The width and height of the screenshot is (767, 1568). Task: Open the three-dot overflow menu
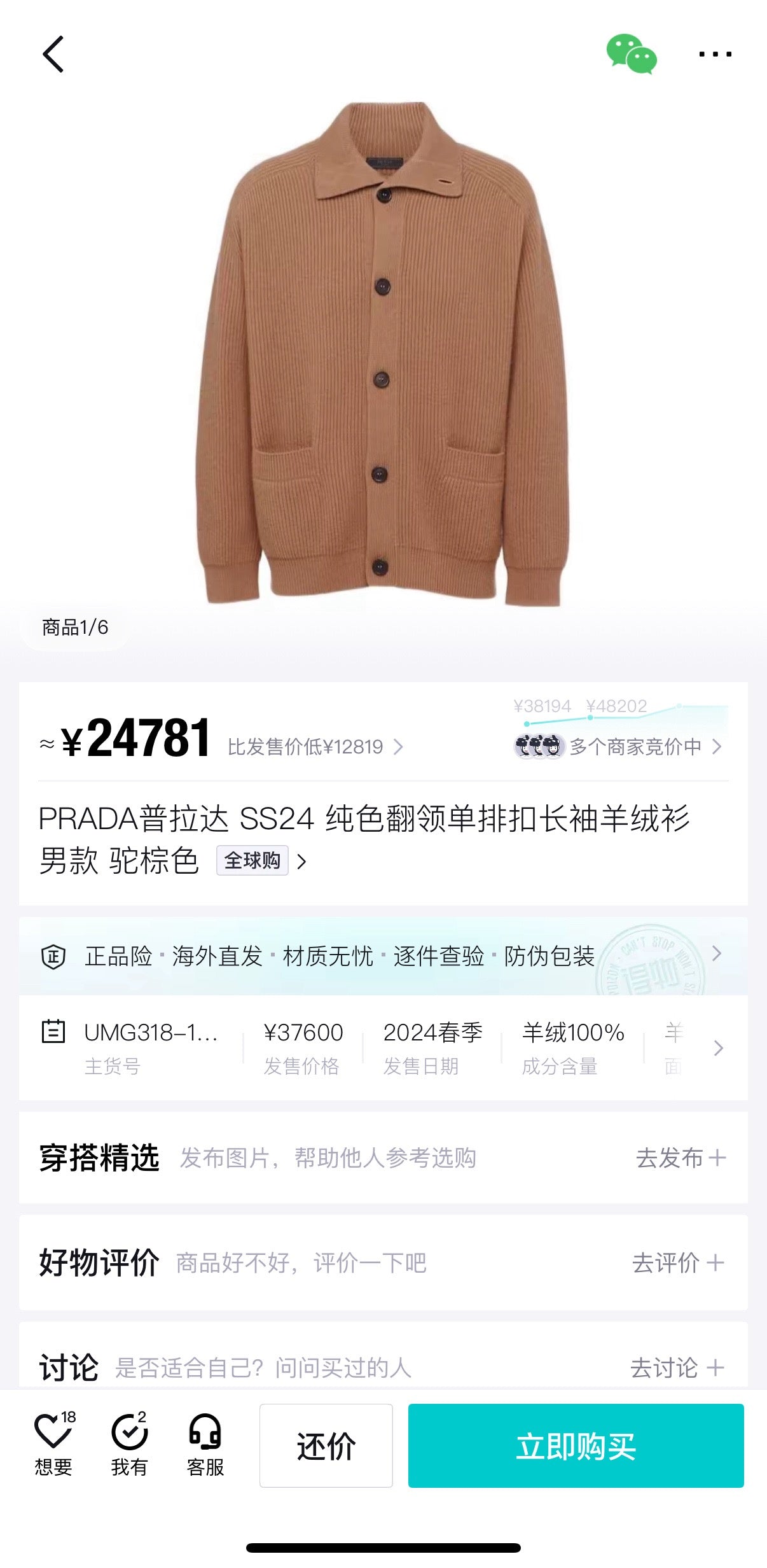(x=715, y=54)
